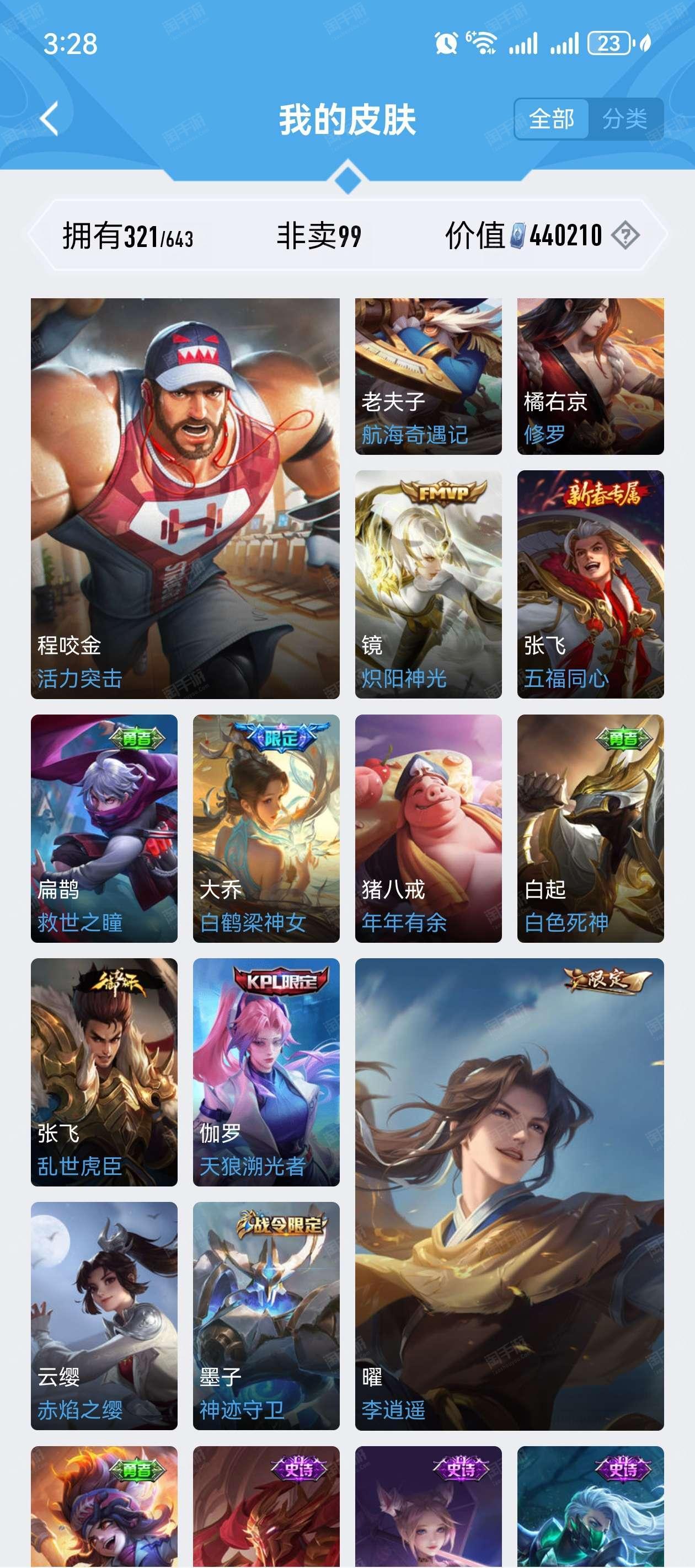Tap the 镜 炽阳神光 FMVP skin
The width and height of the screenshot is (695, 1568).
[x=428, y=584]
